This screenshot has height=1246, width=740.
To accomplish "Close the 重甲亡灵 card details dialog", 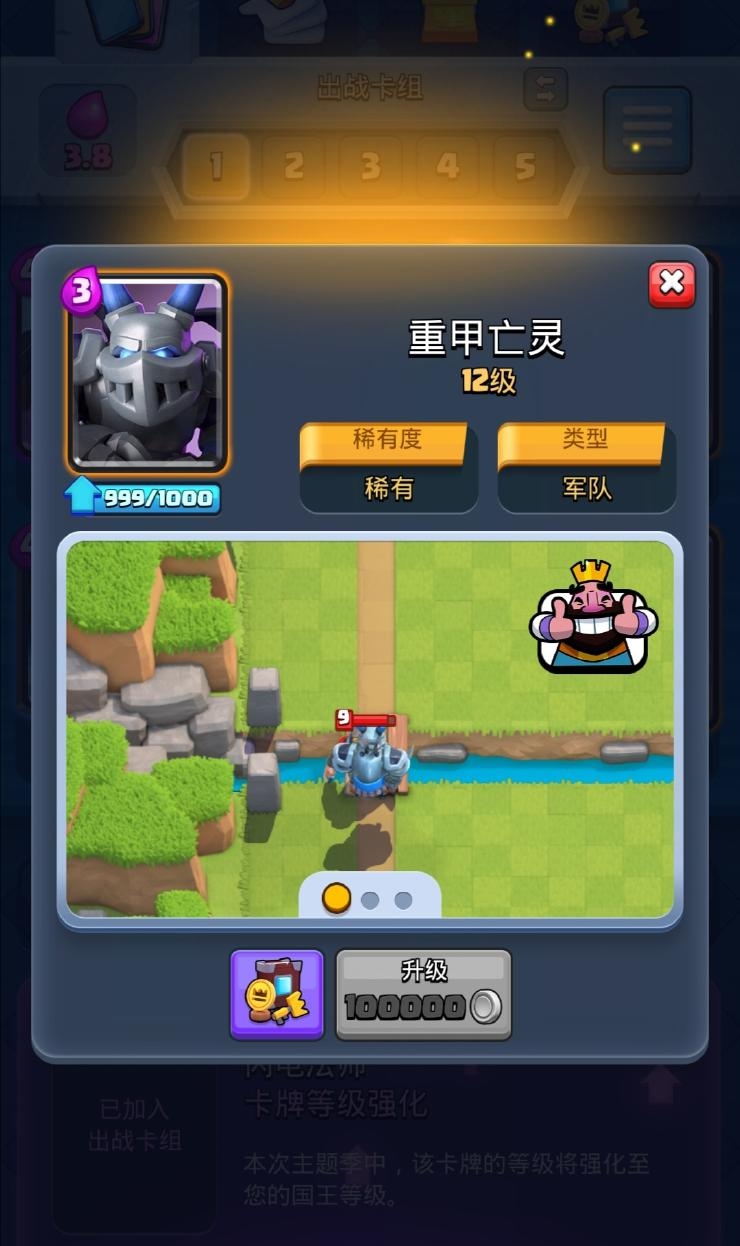I will click(x=671, y=284).
